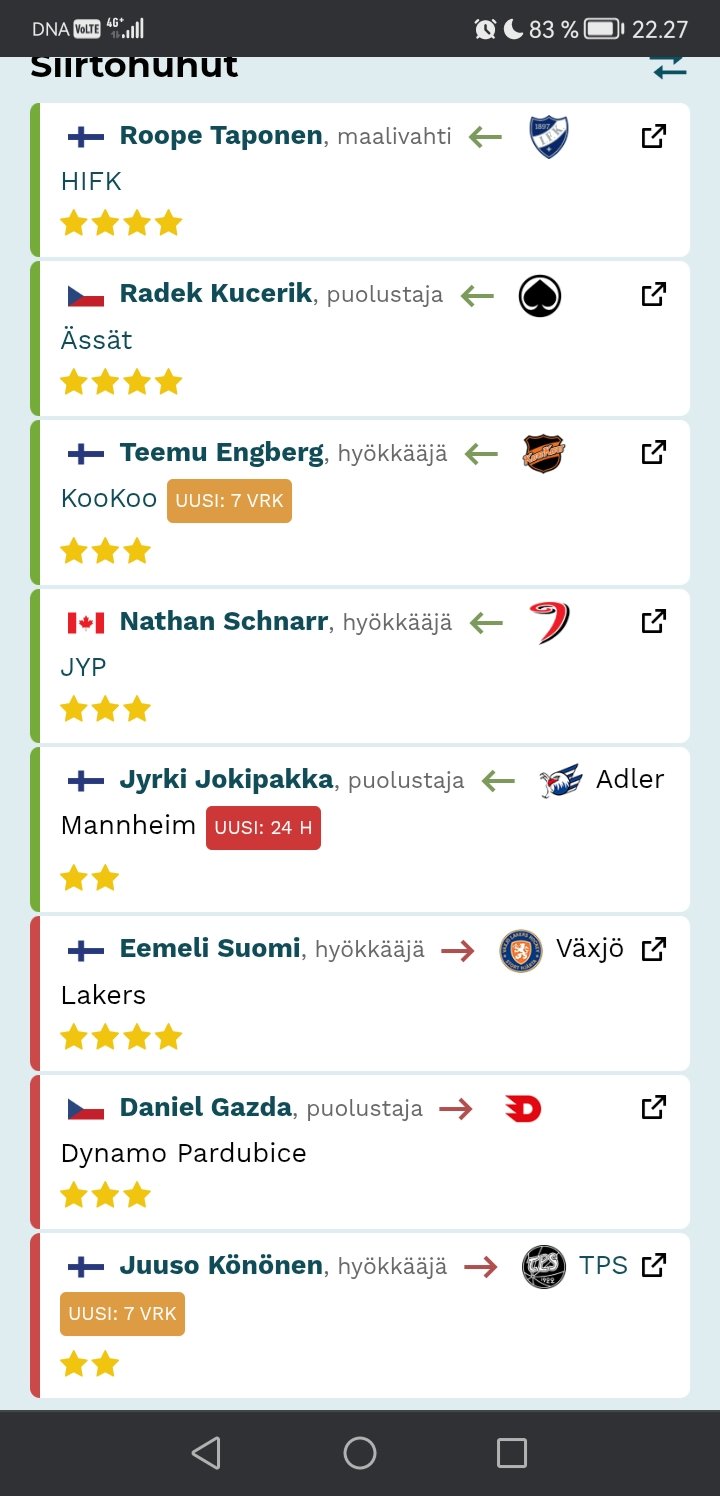This screenshot has height=1496, width=720.
Task: Open the Jyrki Jokipakka player name link
Action: click(x=226, y=779)
